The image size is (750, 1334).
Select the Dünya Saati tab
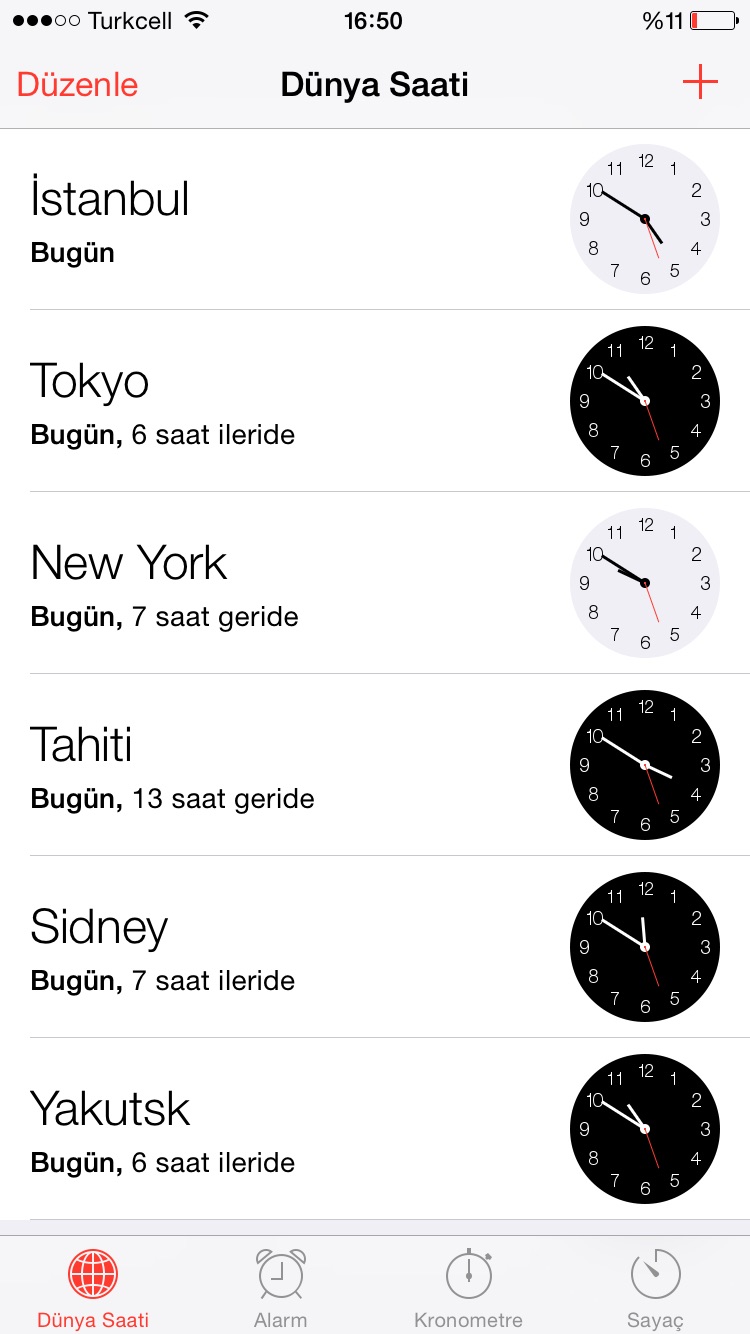[93, 1288]
